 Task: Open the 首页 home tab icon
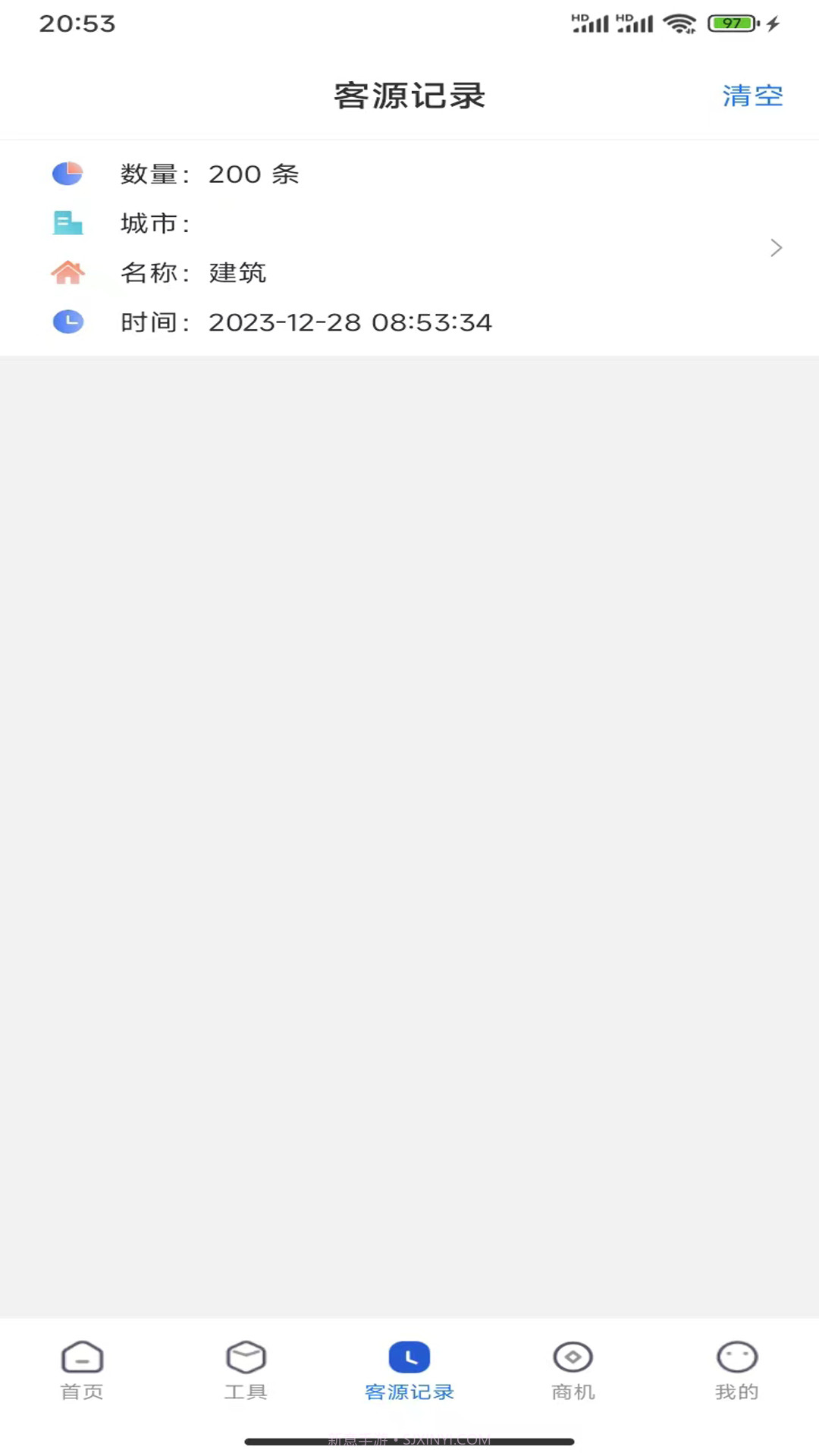click(x=81, y=1357)
